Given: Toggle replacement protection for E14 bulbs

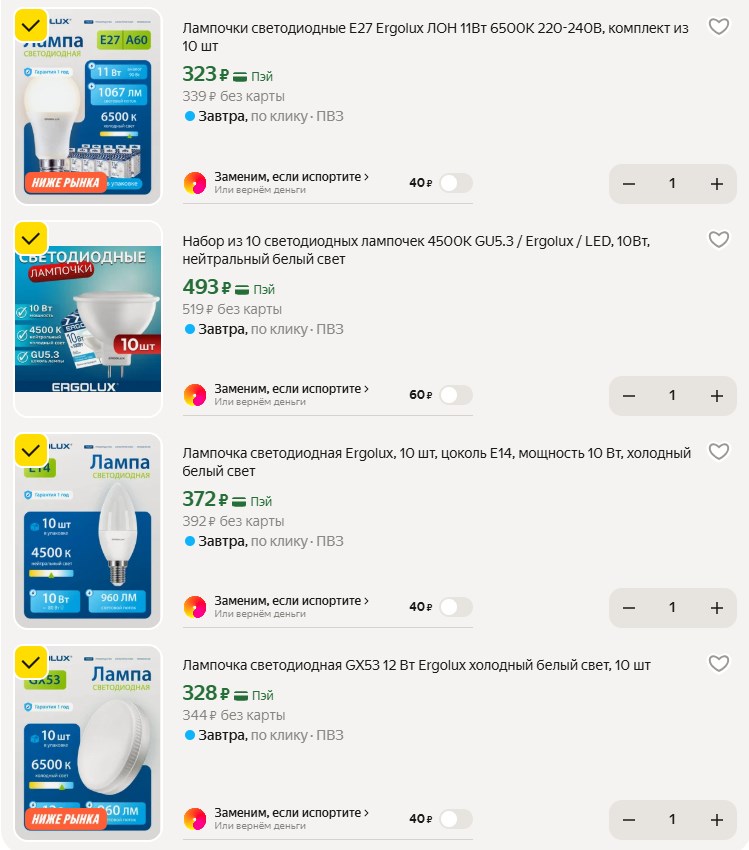Looking at the screenshot, I should point(455,607).
